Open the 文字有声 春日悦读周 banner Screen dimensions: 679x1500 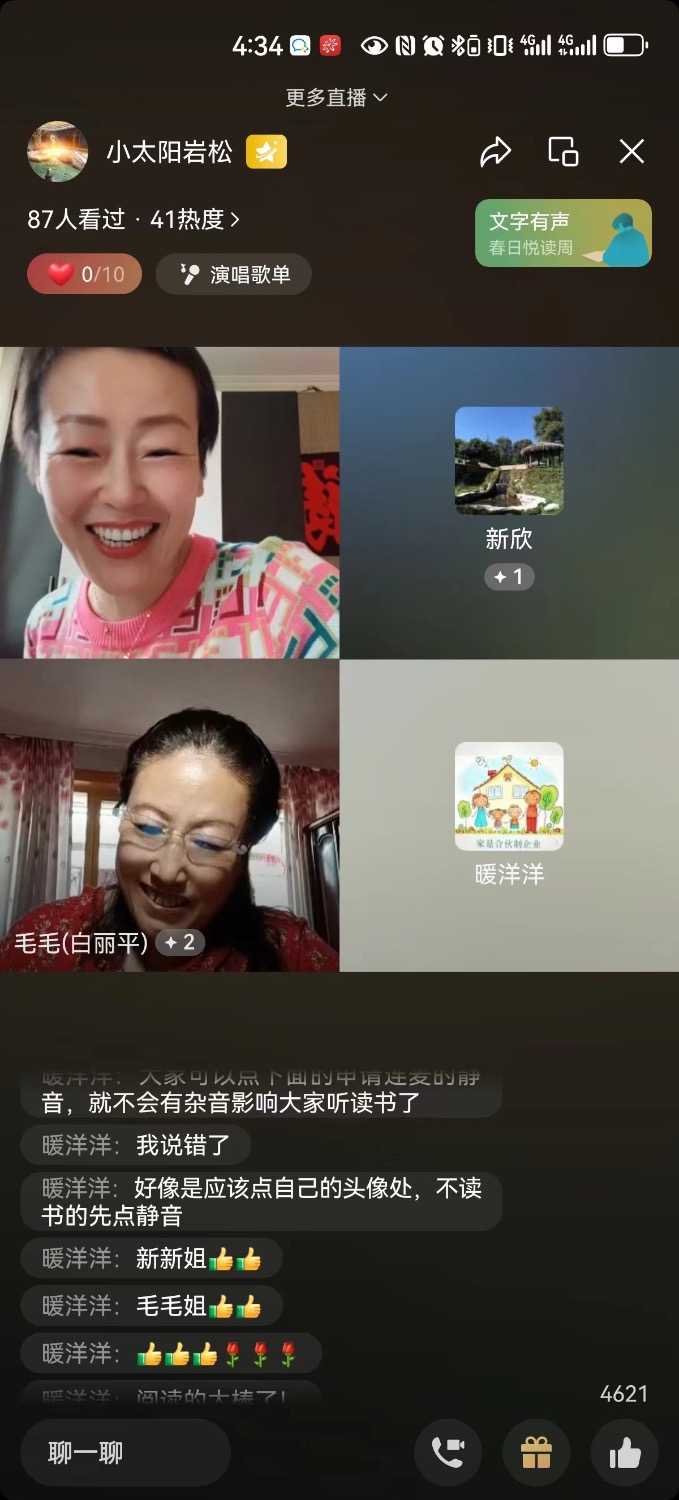563,233
